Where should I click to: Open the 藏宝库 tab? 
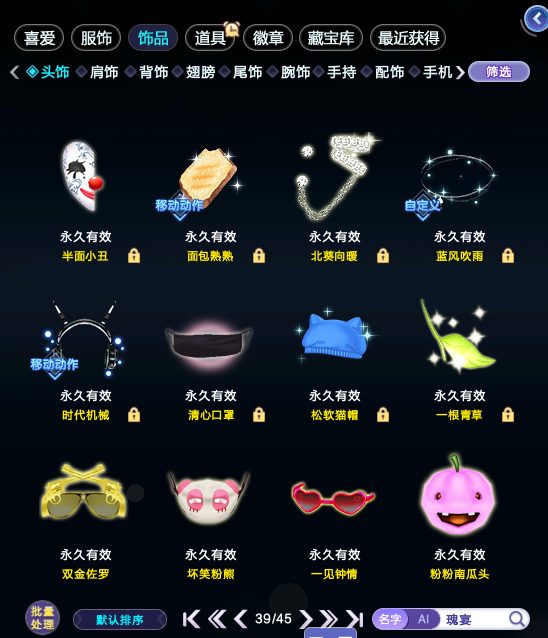point(331,38)
